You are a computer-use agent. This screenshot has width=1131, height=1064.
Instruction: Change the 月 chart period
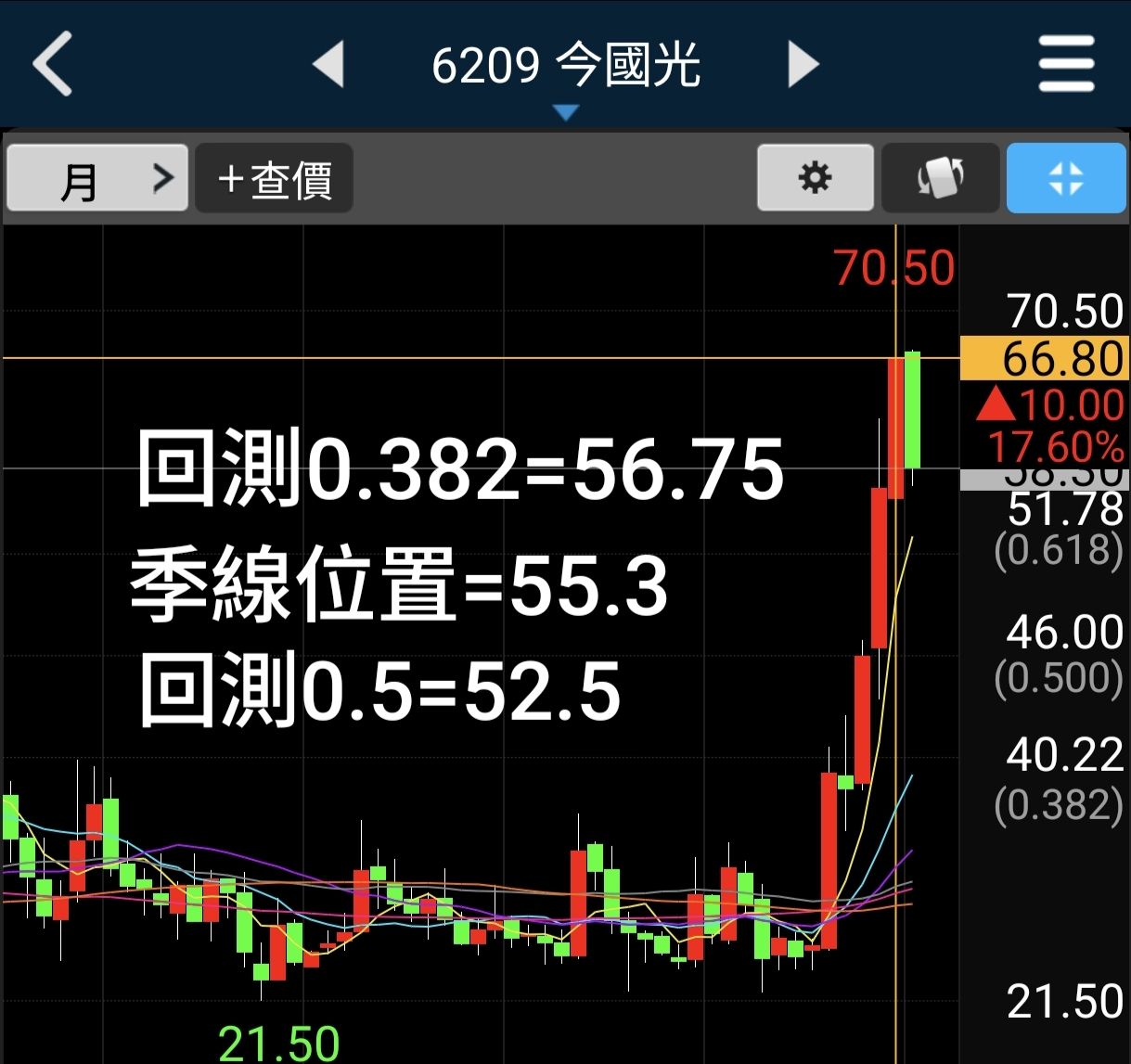[97, 178]
